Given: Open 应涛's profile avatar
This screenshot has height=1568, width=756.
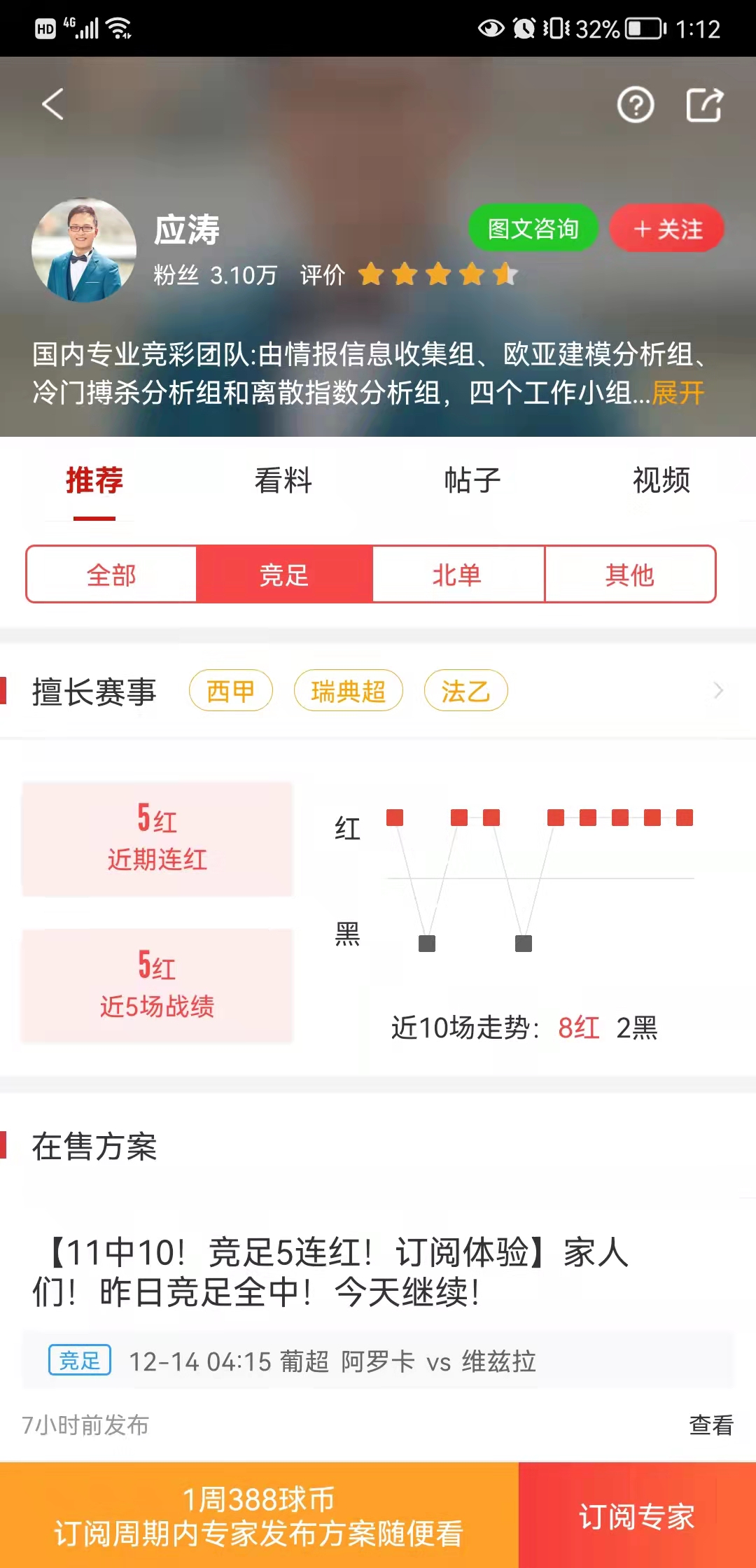Looking at the screenshot, I should [84, 251].
